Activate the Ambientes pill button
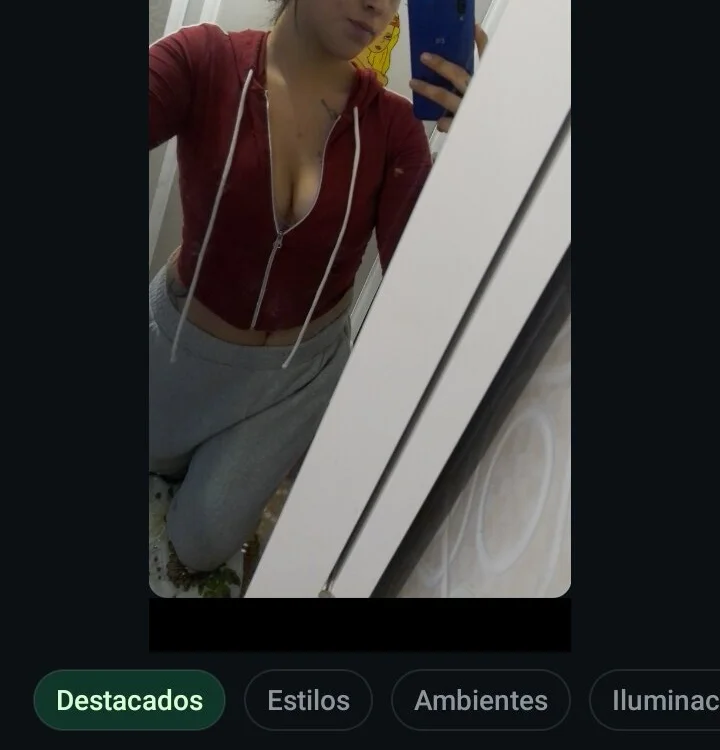The width and height of the screenshot is (720, 750). [x=481, y=700]
